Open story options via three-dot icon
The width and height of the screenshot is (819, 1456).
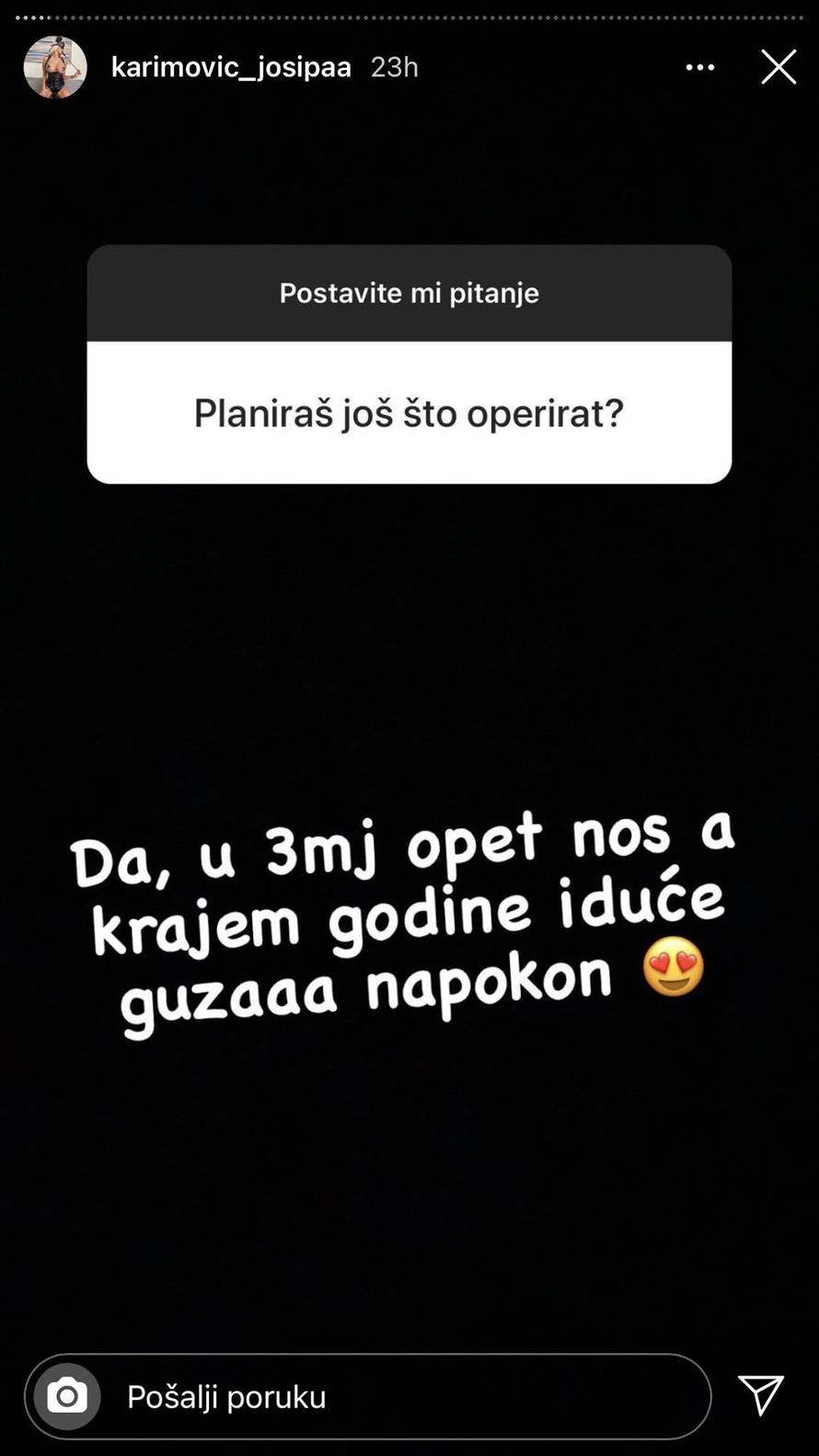tap(700, 66)
